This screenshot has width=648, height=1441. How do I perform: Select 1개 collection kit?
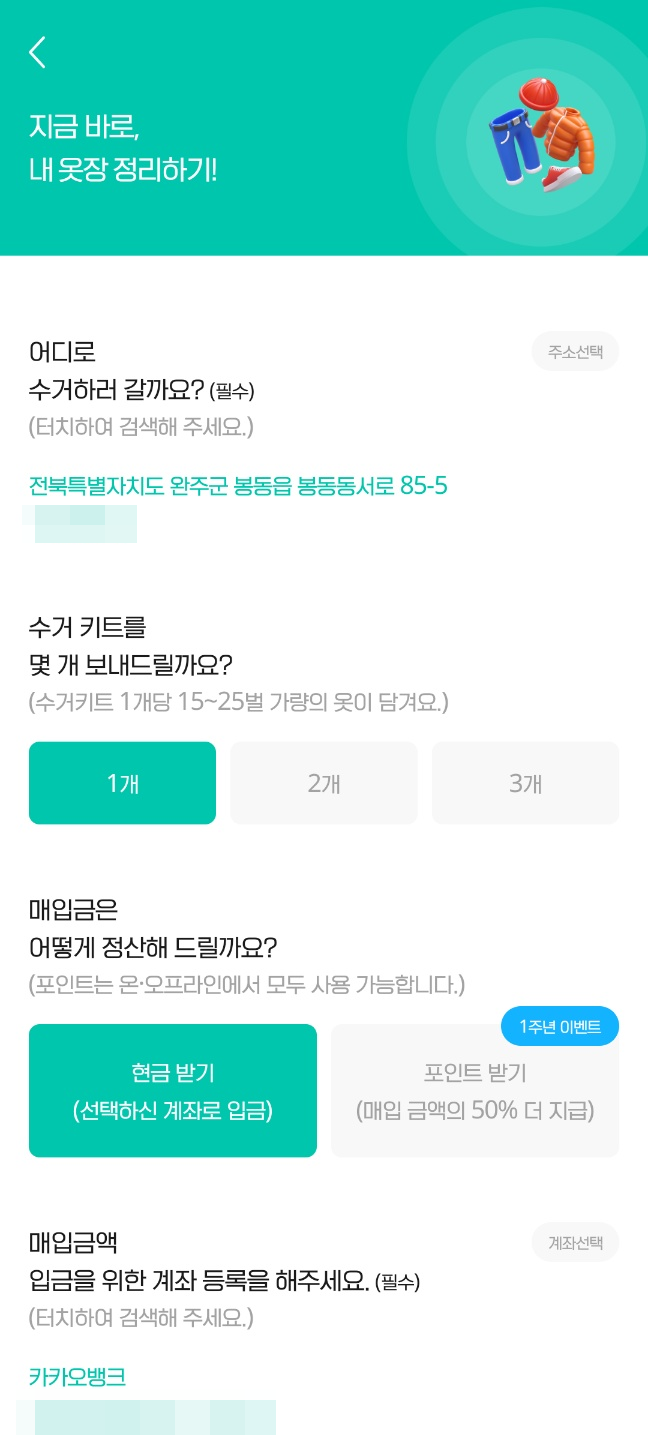coord(122,783)
